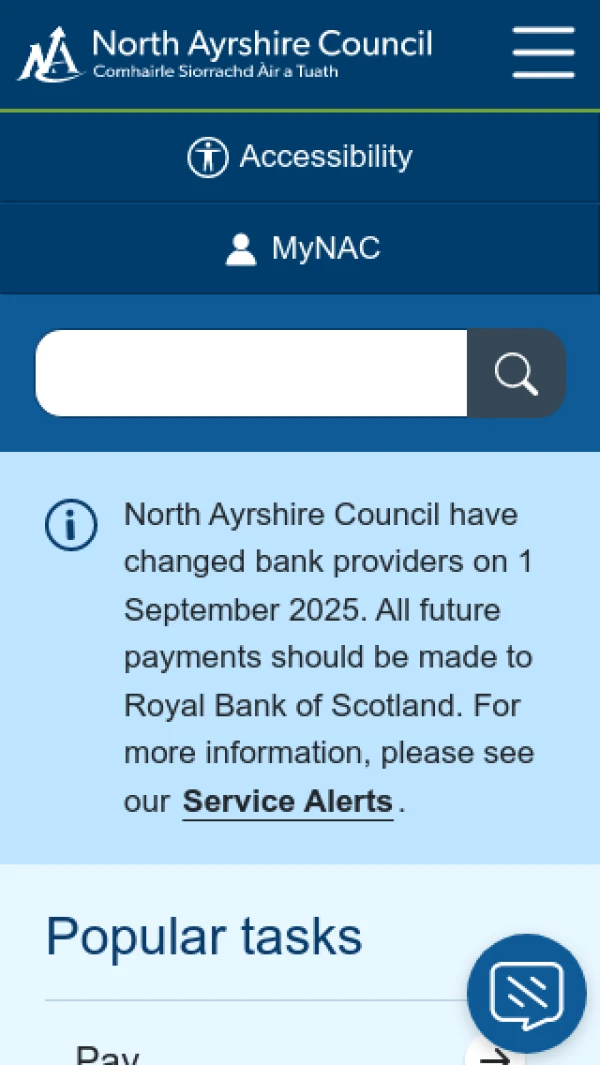Open the chat assistant bubble
The height and width of the screenshot is (1065, 600).
click(x=526, y=993)
